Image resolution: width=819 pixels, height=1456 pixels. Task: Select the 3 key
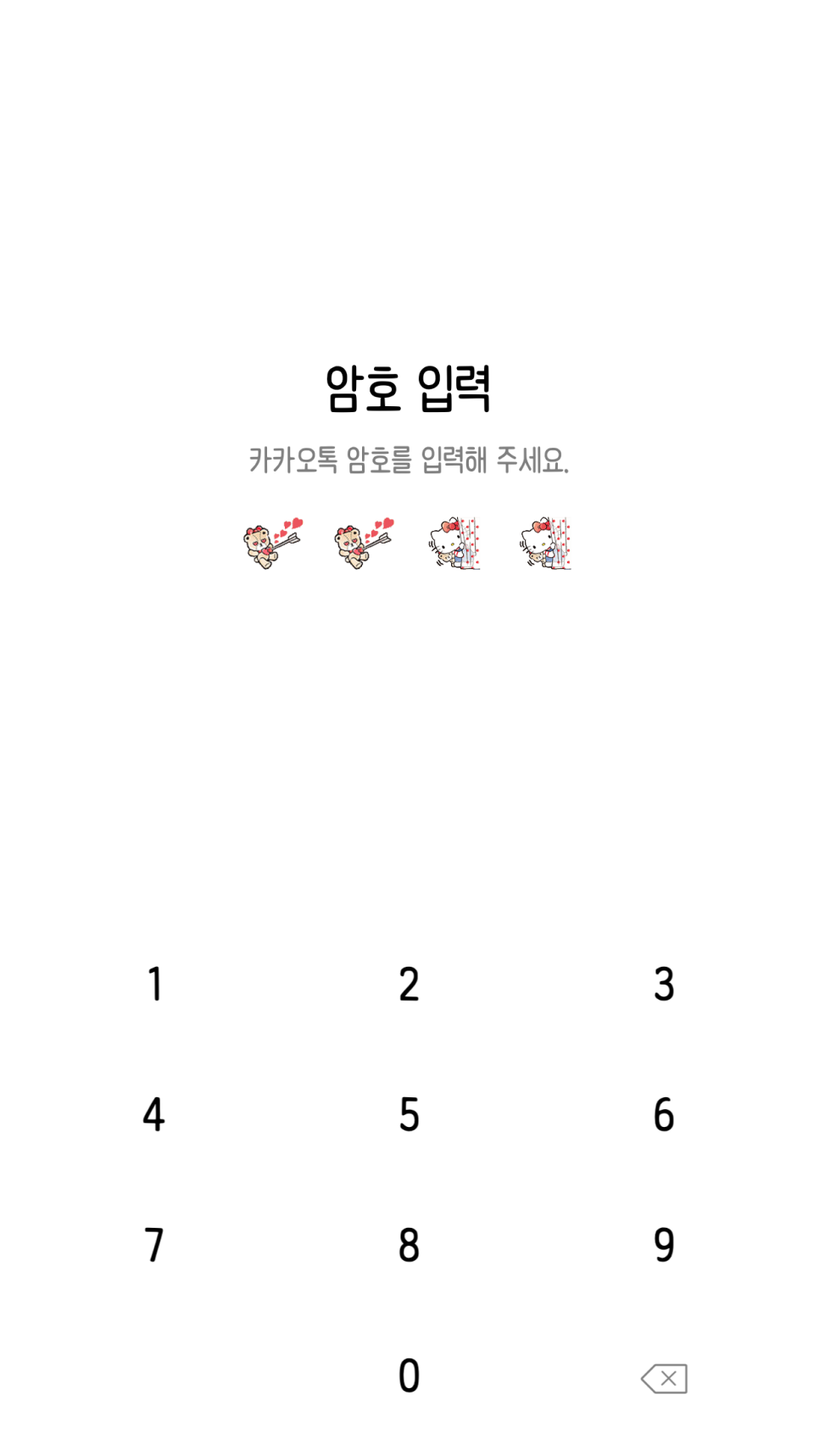(664, 984)
